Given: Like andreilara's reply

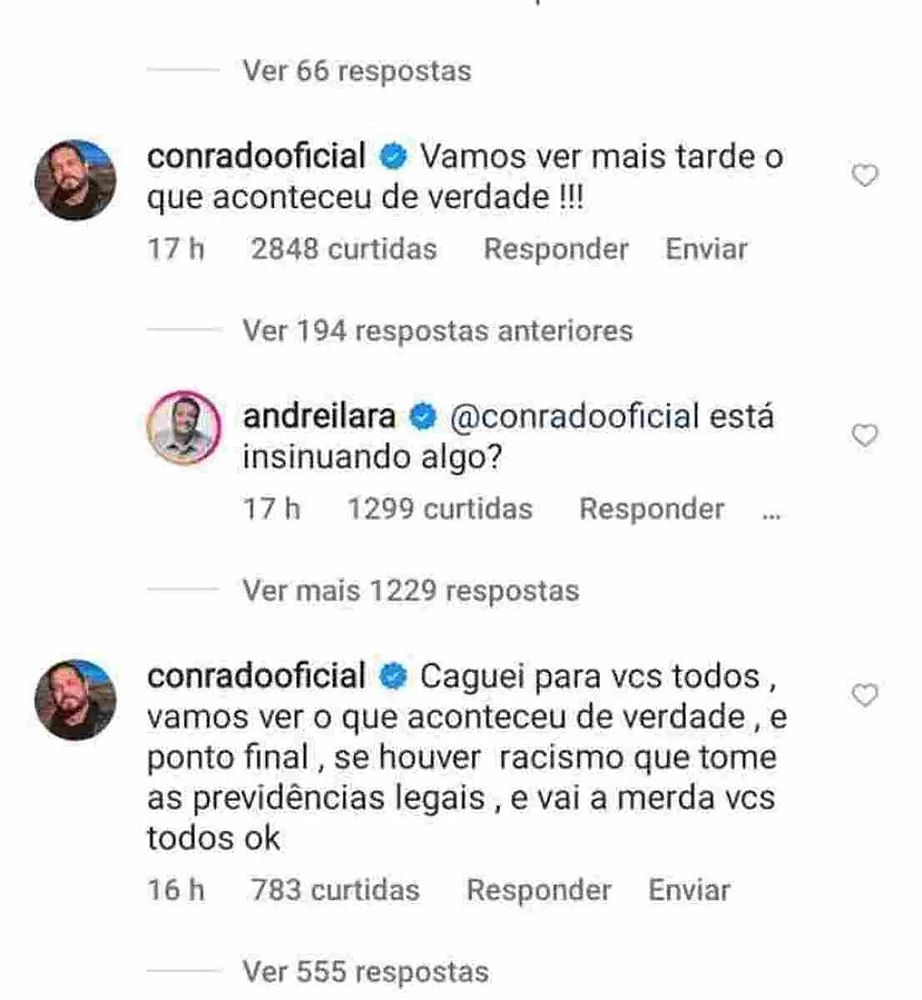Looking at the screenshot, I should tap(864, 436).
